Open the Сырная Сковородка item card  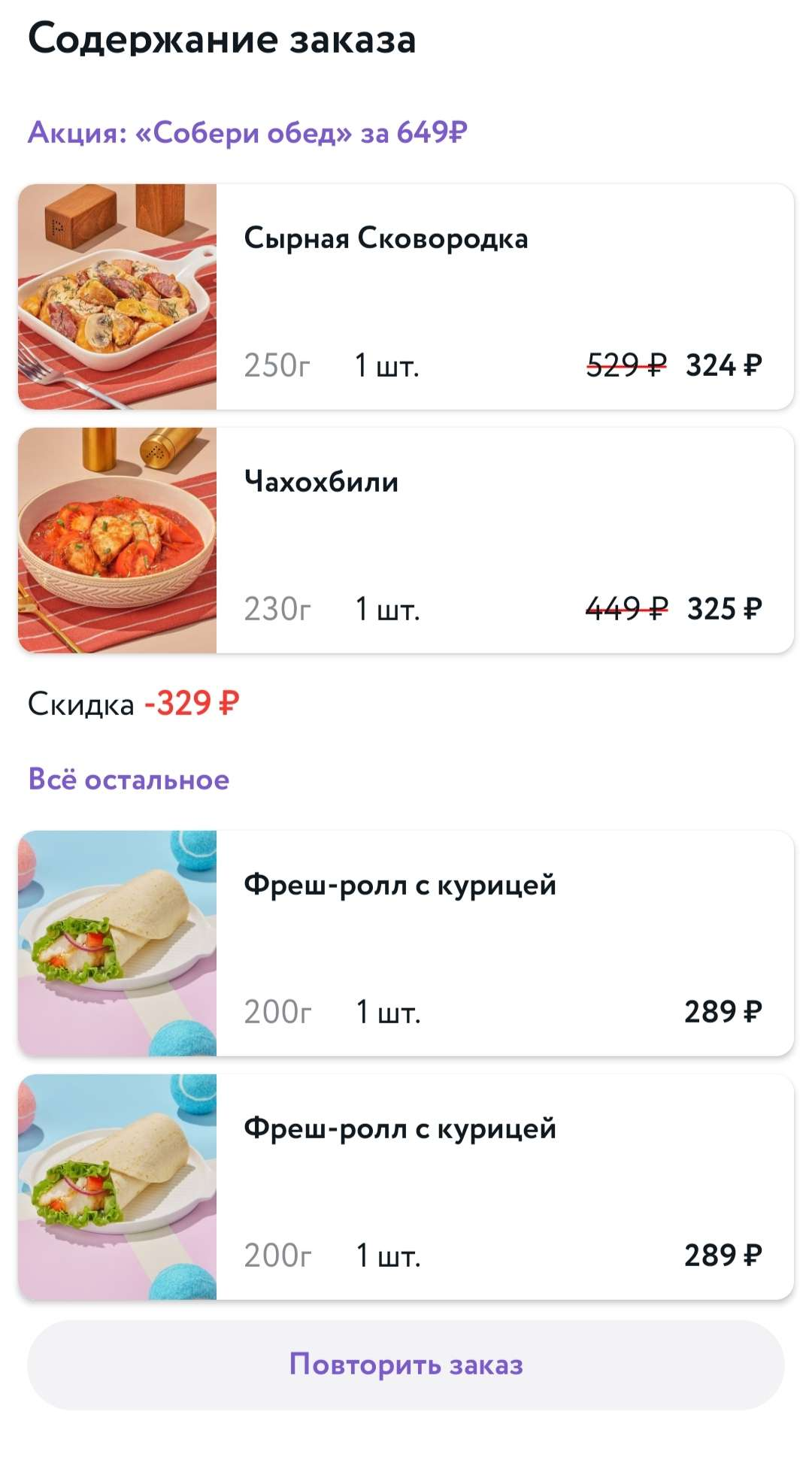[406, 297]
